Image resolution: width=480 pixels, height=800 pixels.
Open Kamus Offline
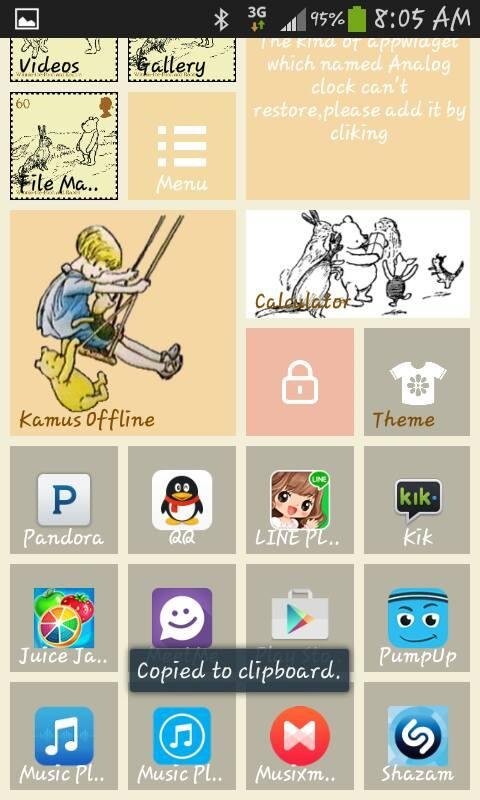(123, 323)
